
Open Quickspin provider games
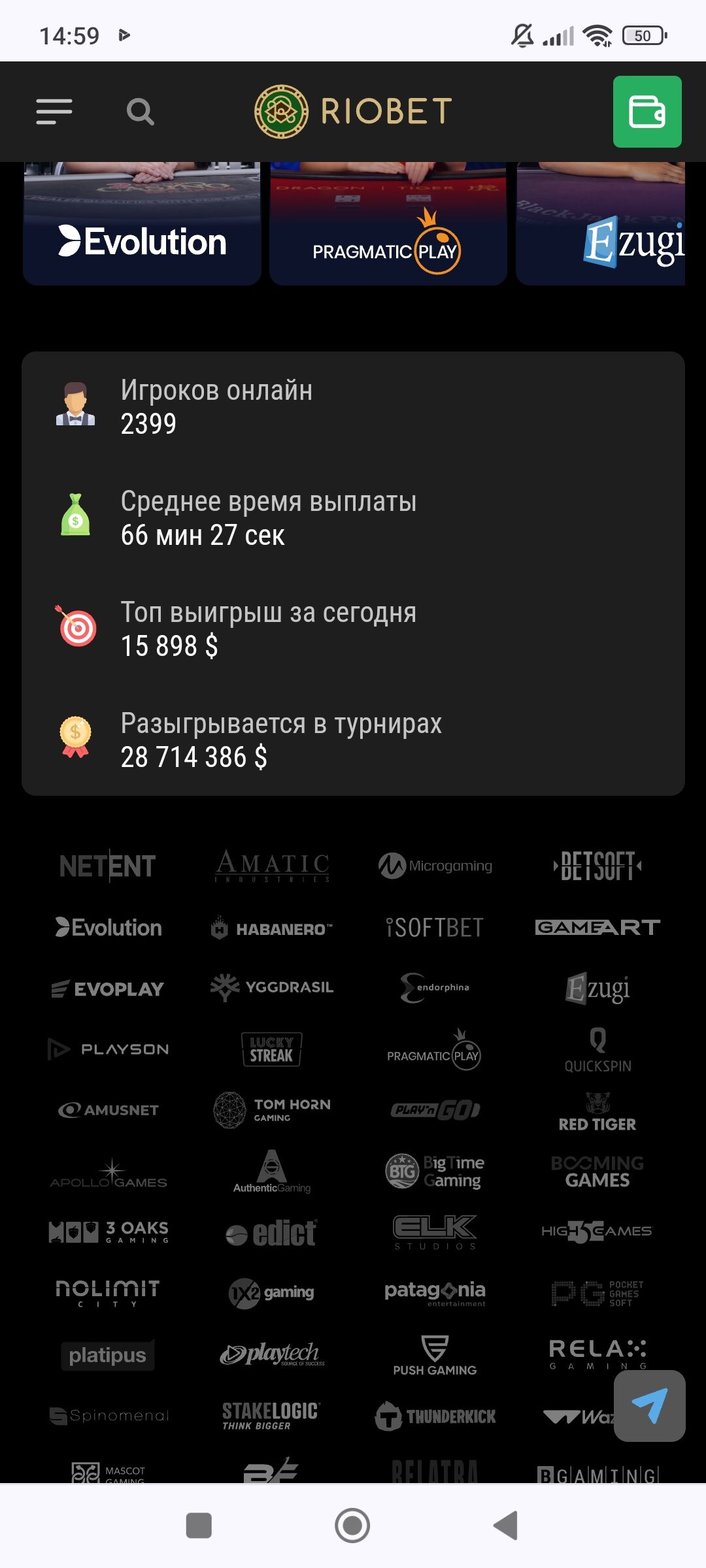pyautogui.click(x=597, y=1050)
